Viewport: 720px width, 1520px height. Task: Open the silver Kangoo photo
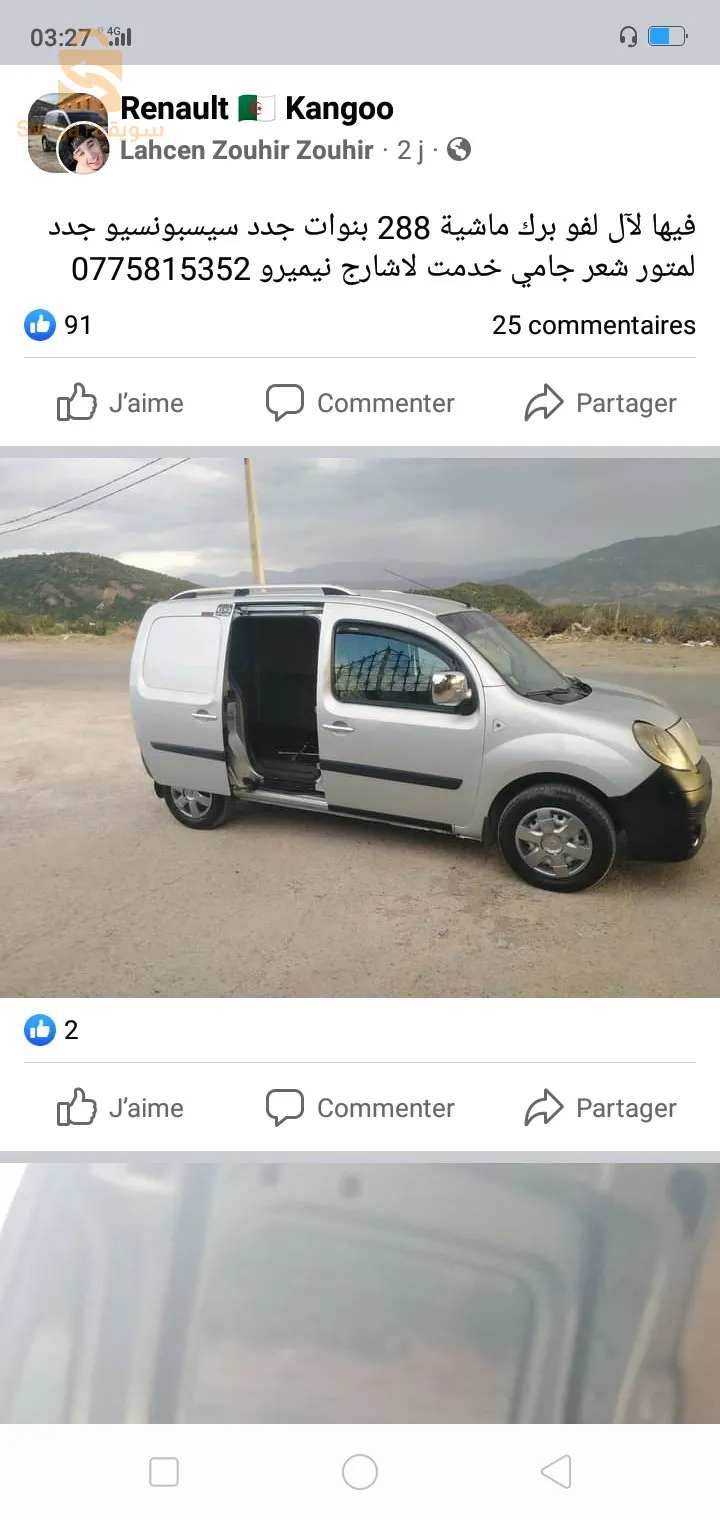tap(360, 727)
